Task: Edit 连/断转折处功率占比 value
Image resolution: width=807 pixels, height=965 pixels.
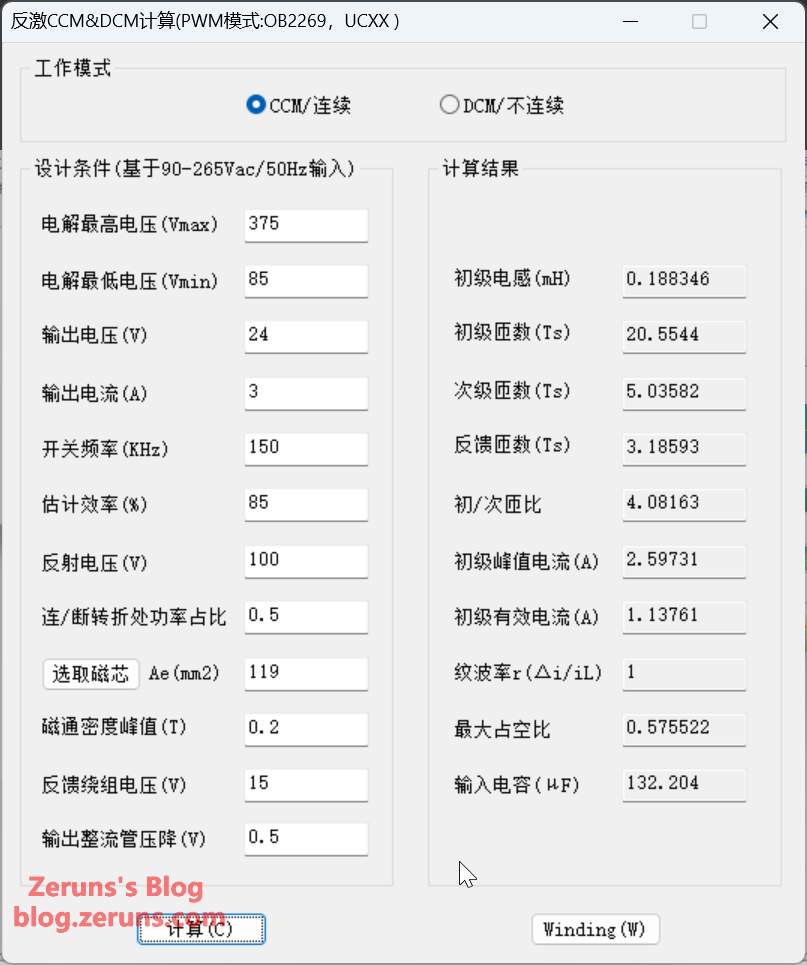Action: click(x=305, y=615)
